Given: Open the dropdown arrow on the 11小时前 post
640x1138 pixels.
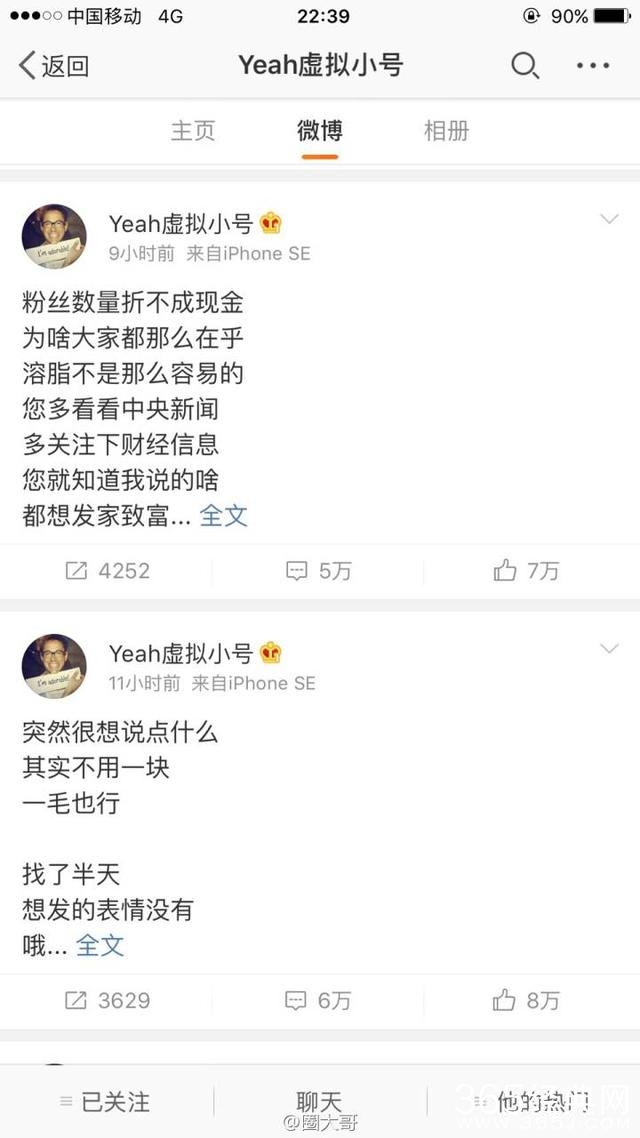Looking at the screenshot, I should point(609,650).
